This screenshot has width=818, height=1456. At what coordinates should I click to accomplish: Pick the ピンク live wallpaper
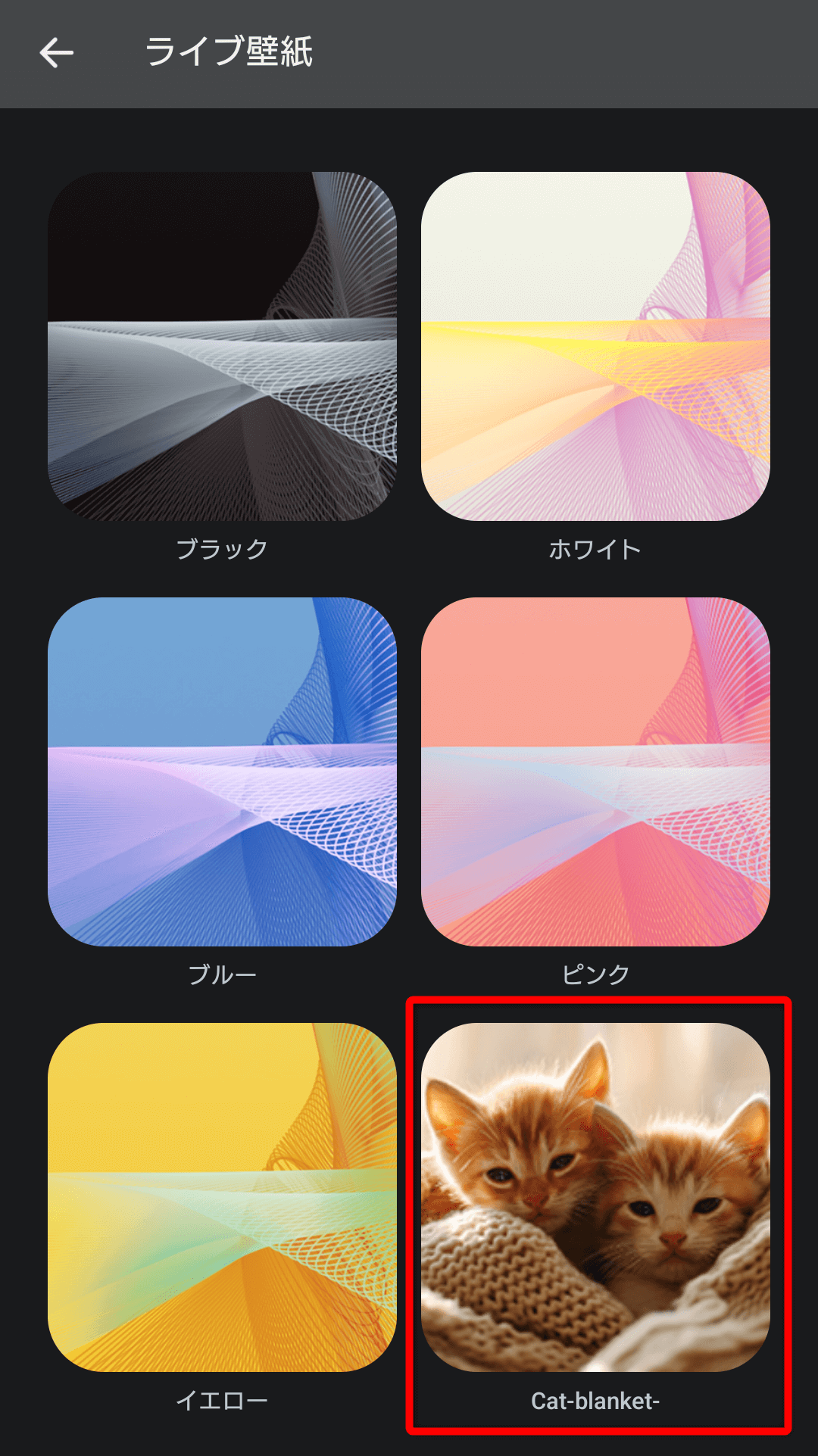(595, 772)
